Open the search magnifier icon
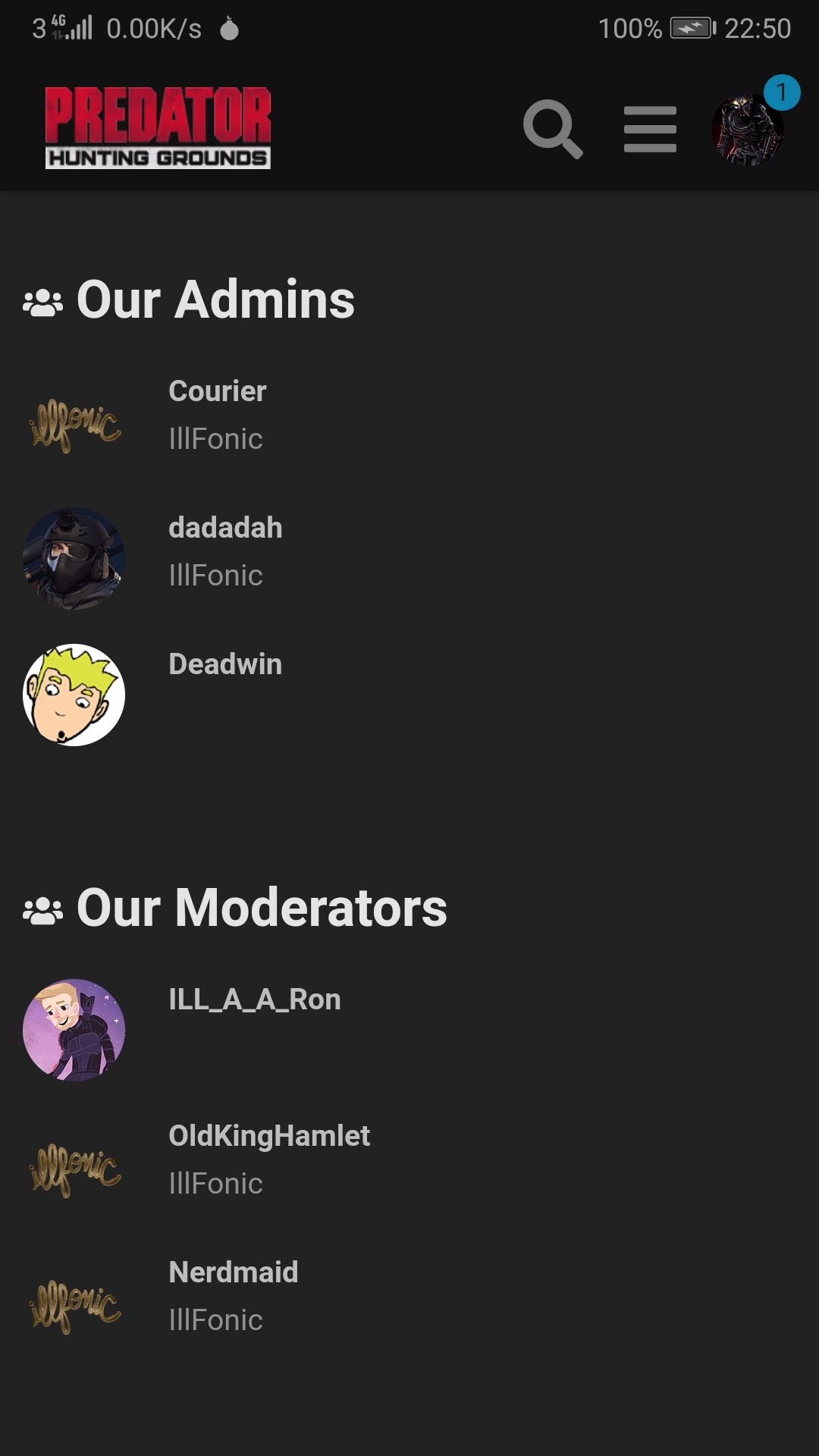This screenshot has width=819, height=1456. coord(553,129)
